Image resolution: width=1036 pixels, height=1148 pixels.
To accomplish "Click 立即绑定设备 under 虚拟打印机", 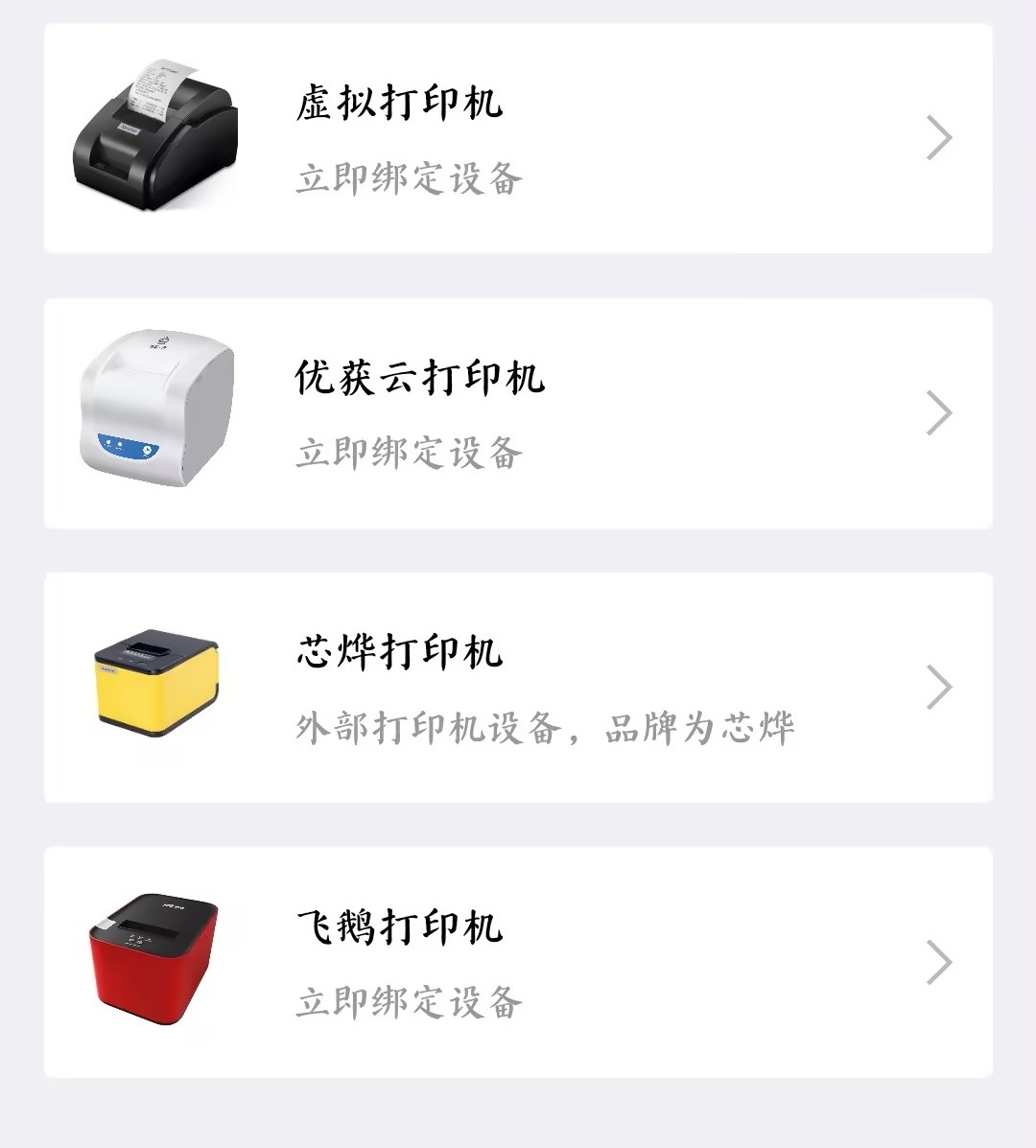I will (x=410, y=178).
